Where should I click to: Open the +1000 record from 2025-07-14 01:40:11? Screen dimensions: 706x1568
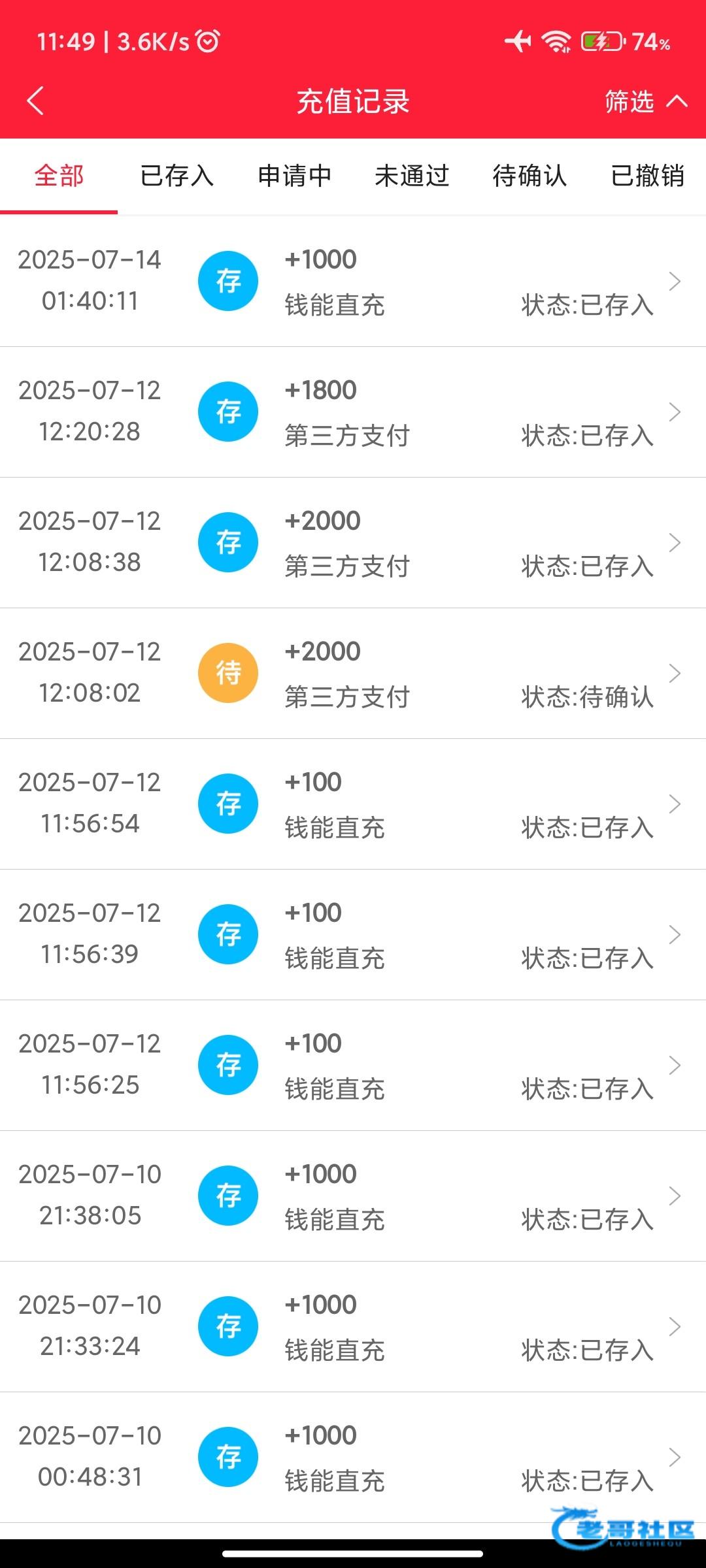coord(353,282)
